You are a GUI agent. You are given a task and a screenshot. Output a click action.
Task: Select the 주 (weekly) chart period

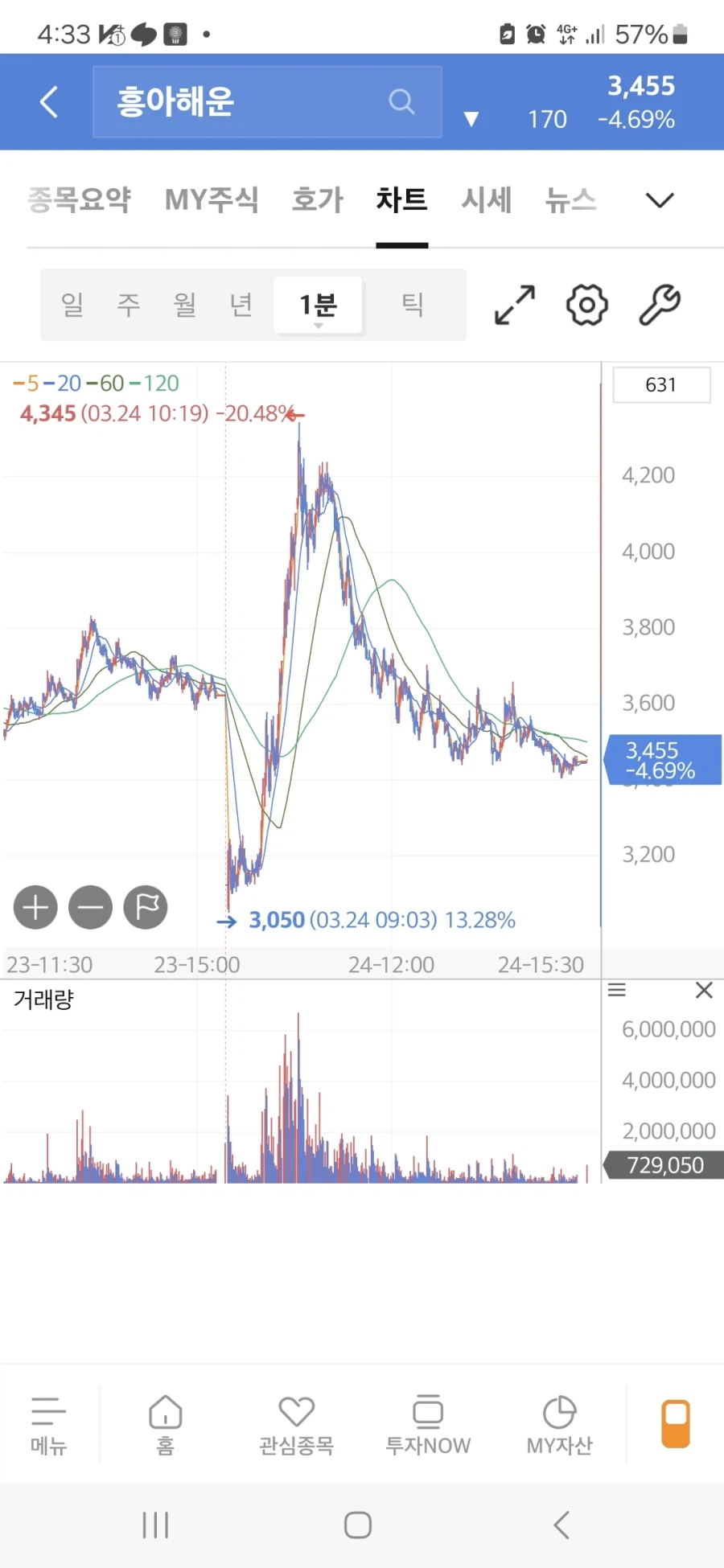pyautogui.click(x=129, y=305)
